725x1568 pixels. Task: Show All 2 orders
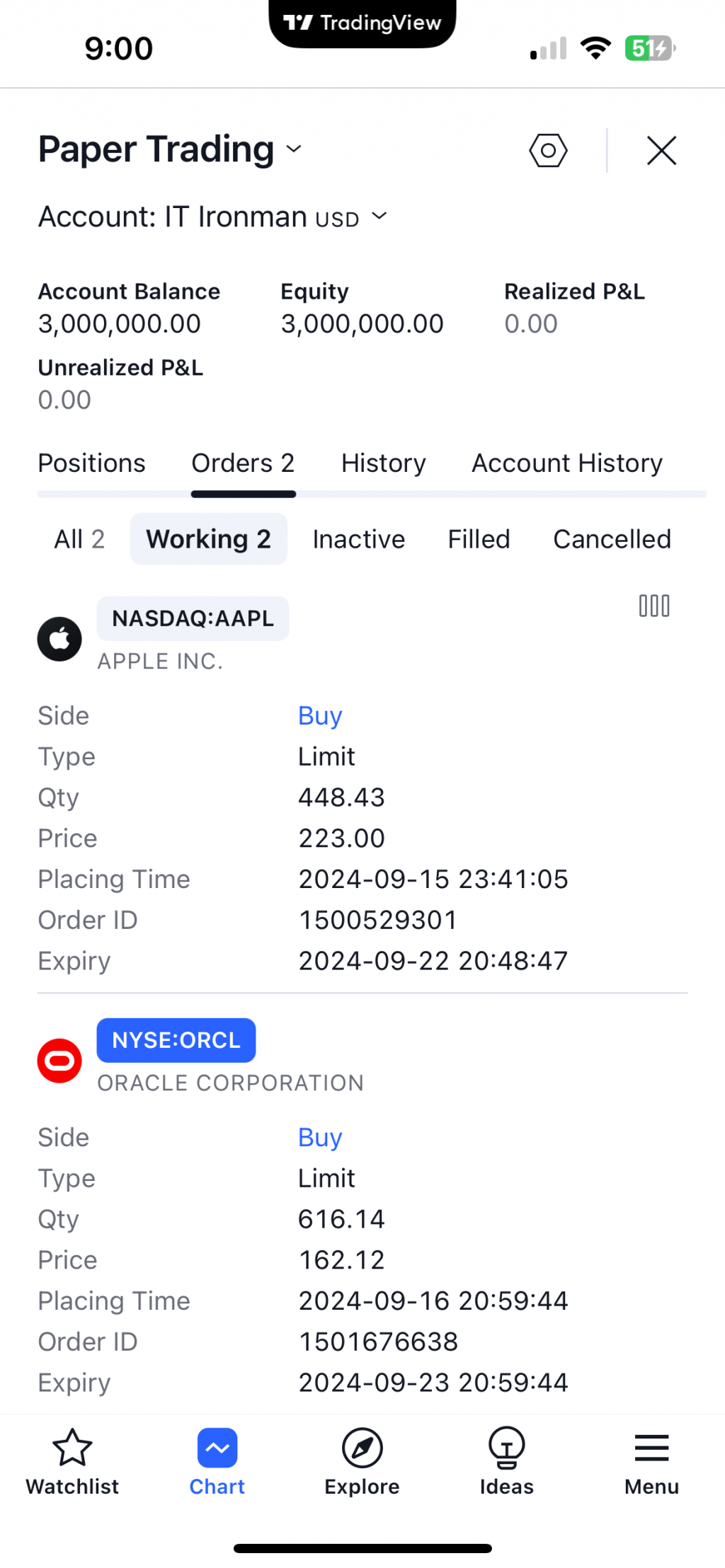coord(79,539)
